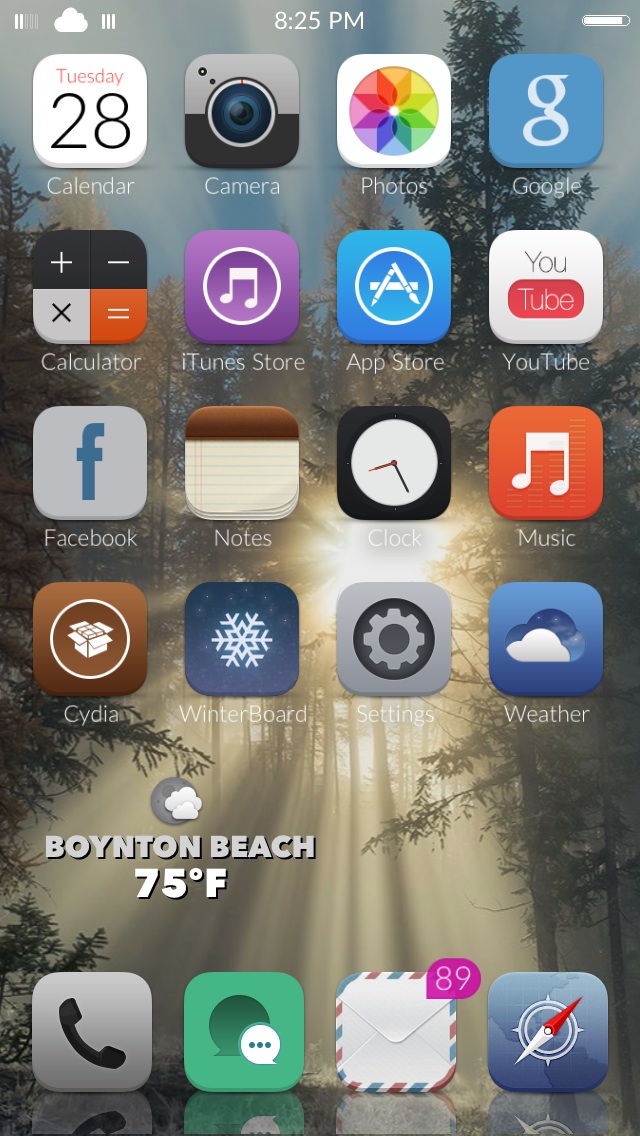
Task: Open the Settings app
Action: click(x=394, y=639)
